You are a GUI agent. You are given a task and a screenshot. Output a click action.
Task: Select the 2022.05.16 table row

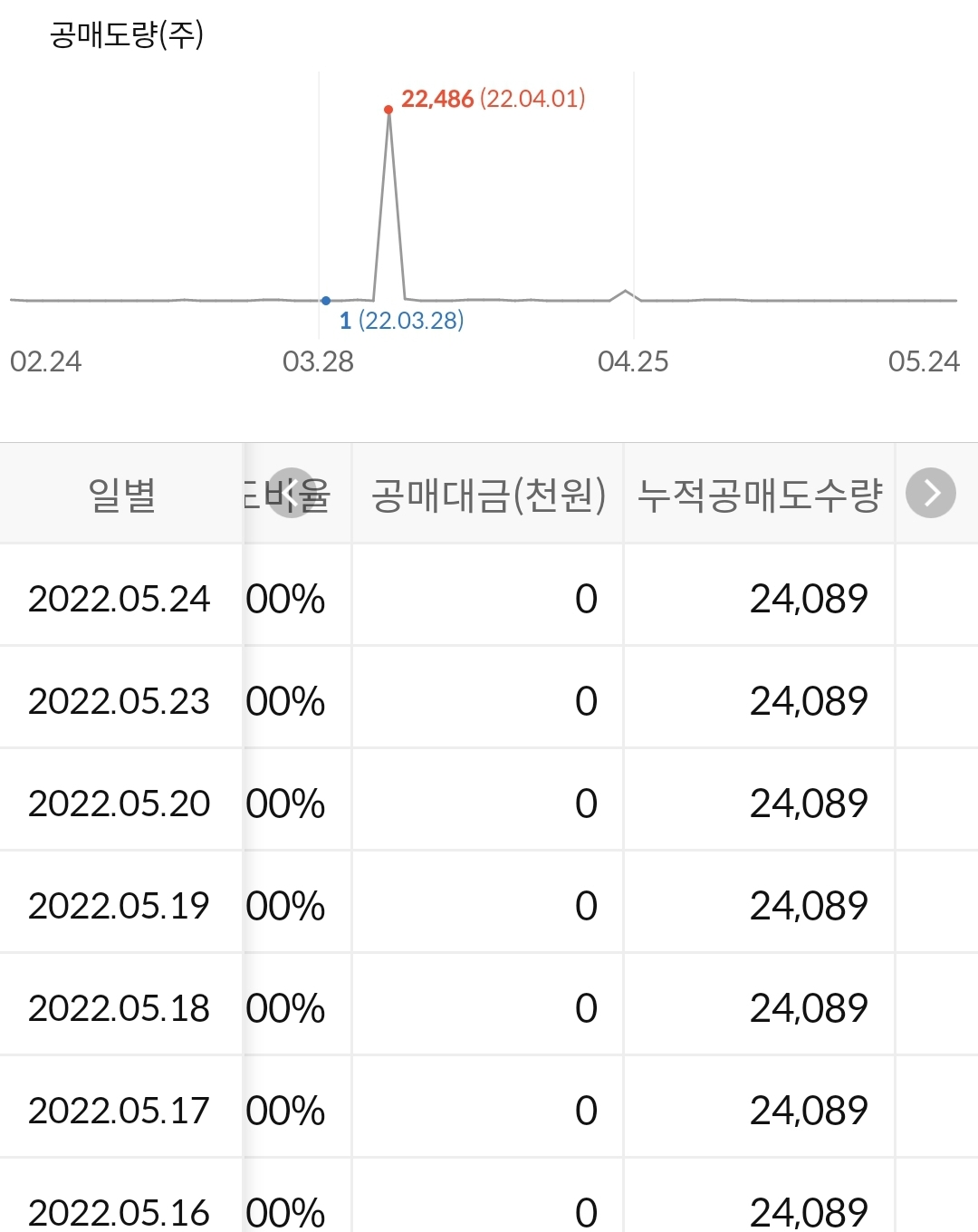click(x=489, y=1211)
